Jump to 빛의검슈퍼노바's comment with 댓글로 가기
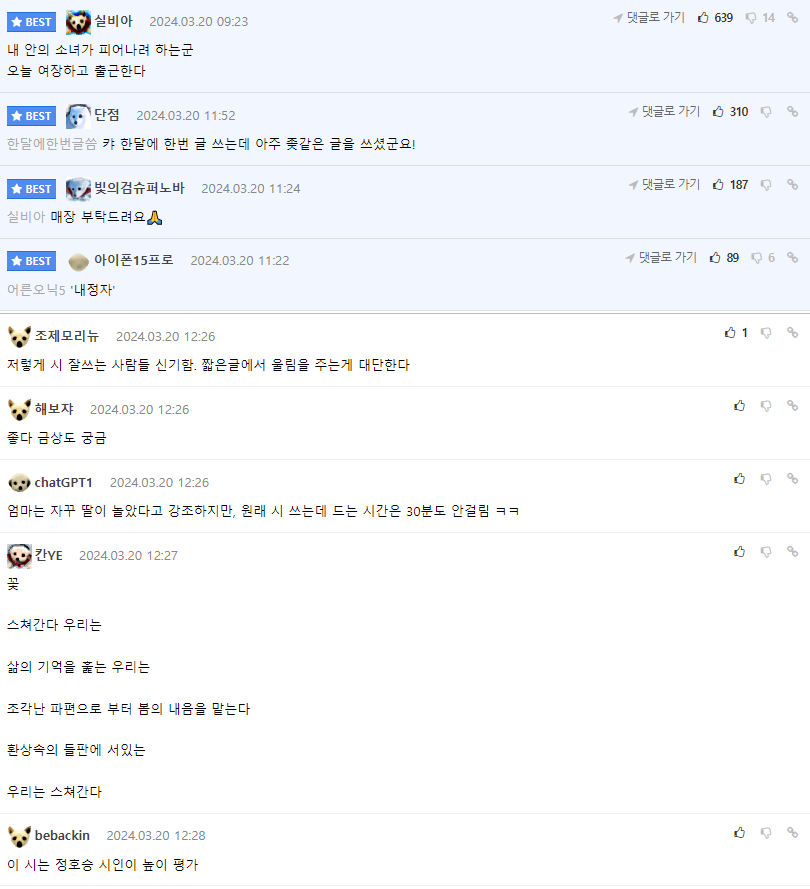Screen dimensions: 810x889 coord(664,185)
